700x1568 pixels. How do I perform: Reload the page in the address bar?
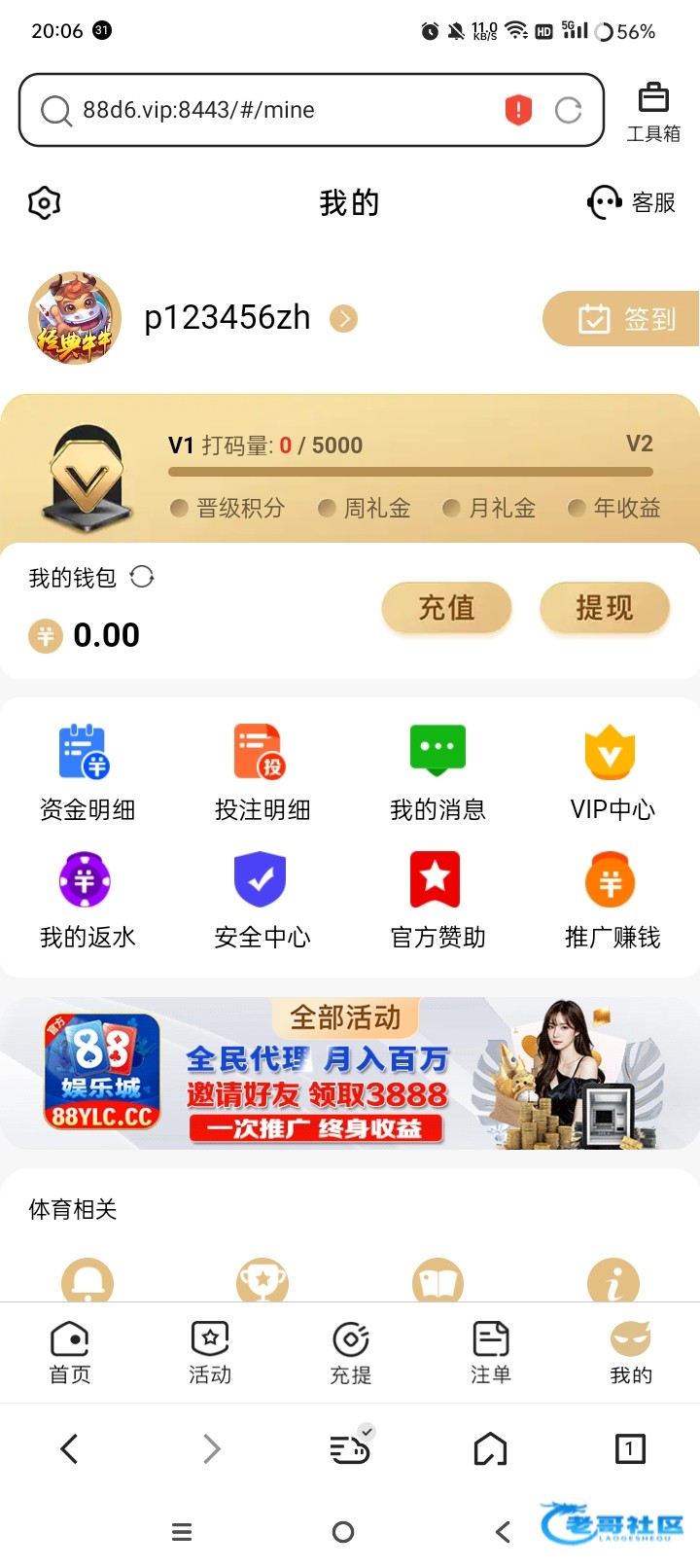point(569,110)
